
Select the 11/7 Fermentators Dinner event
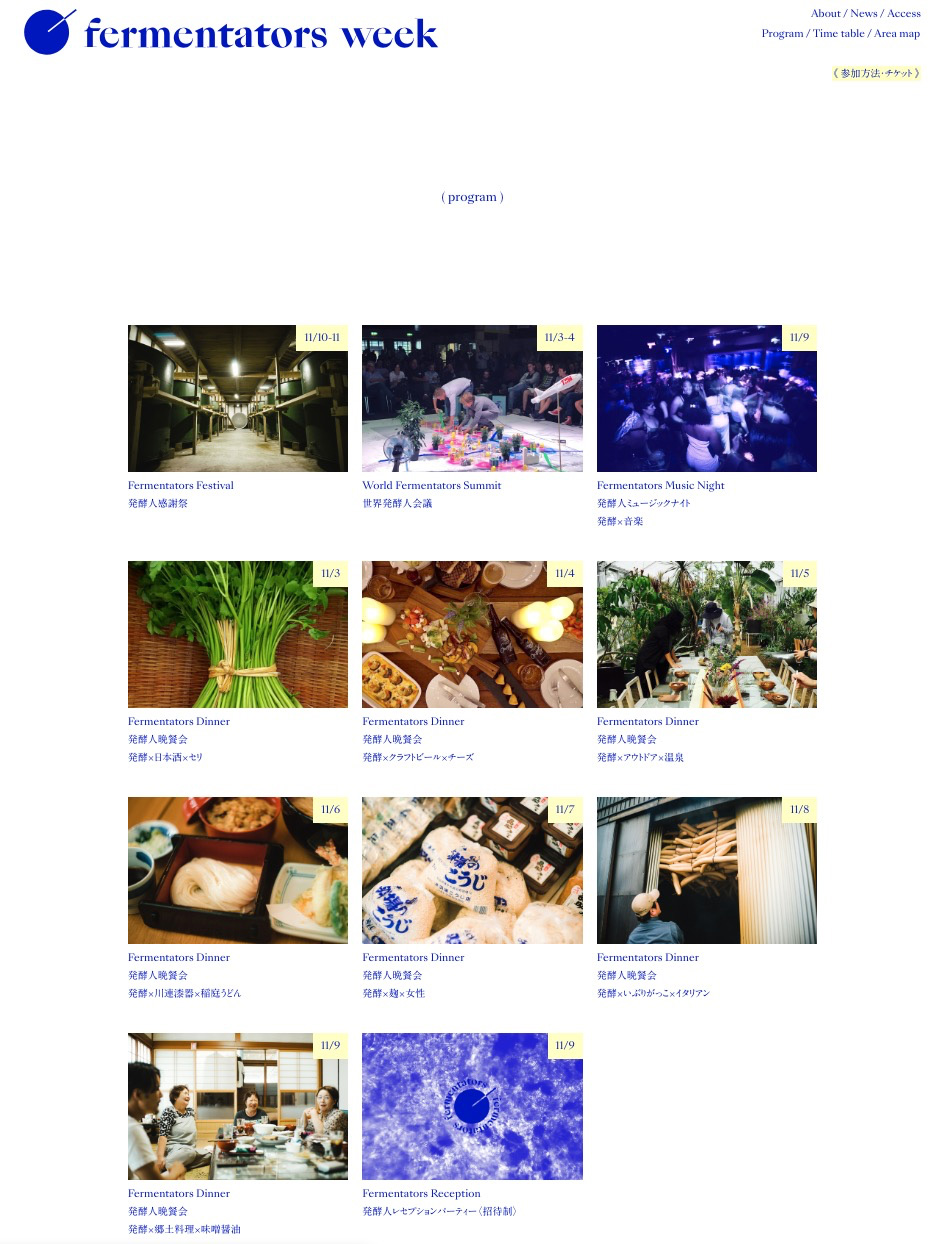coord(472,871)
